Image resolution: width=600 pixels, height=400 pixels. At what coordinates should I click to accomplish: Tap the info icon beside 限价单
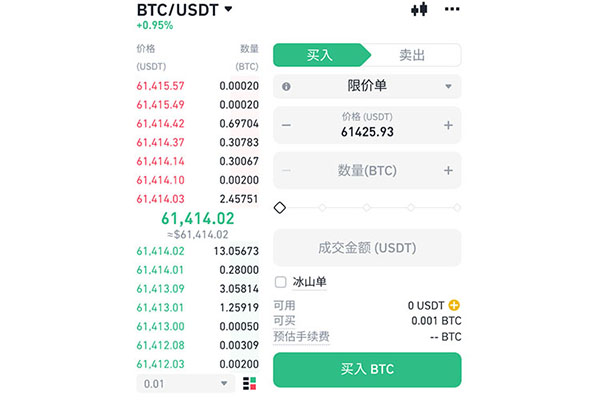coord(286,86)
